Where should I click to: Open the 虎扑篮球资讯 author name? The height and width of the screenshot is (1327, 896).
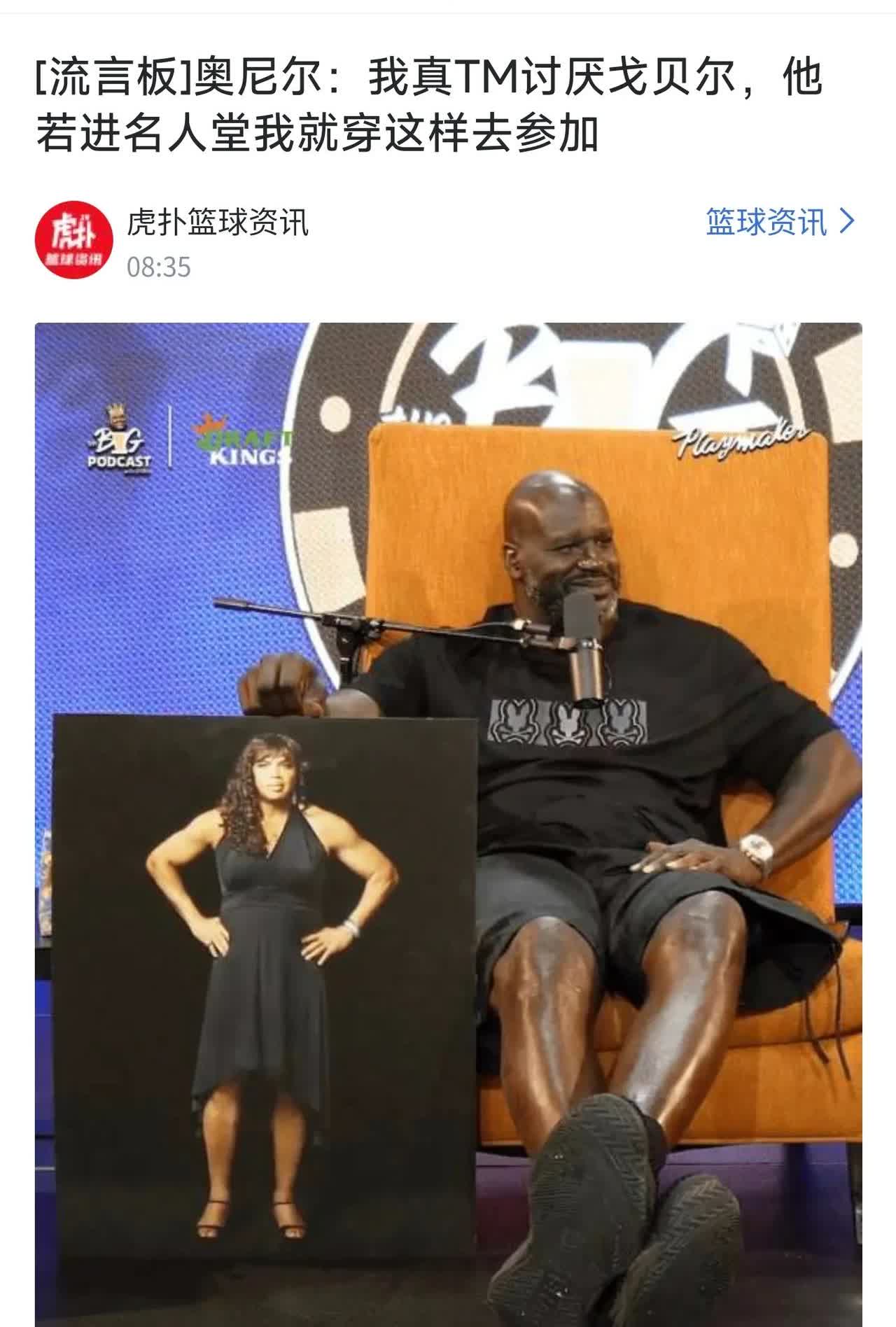pos(217,223)
